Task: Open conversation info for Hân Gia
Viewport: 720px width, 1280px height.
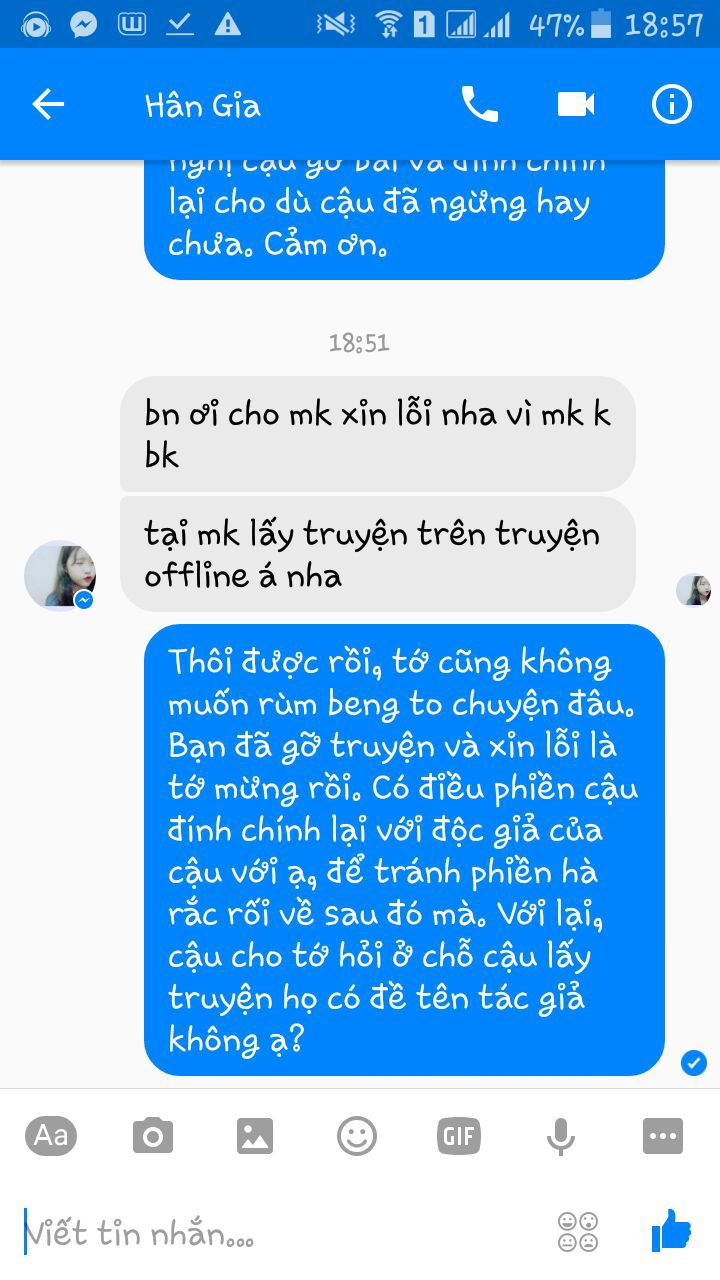Action: click(671, 104)
